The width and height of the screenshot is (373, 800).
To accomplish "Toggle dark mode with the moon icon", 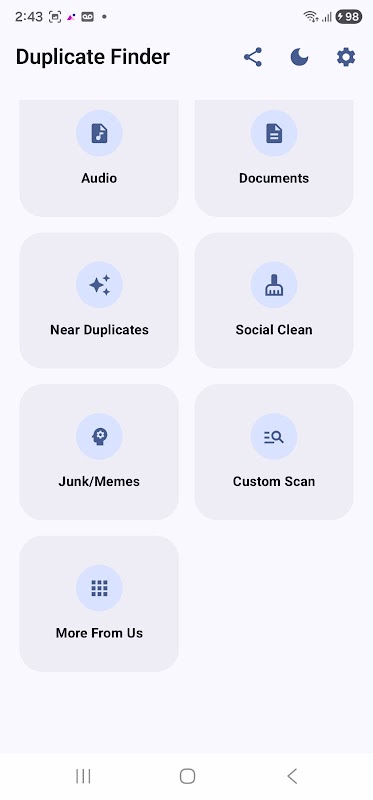I will tap(300, 57).
